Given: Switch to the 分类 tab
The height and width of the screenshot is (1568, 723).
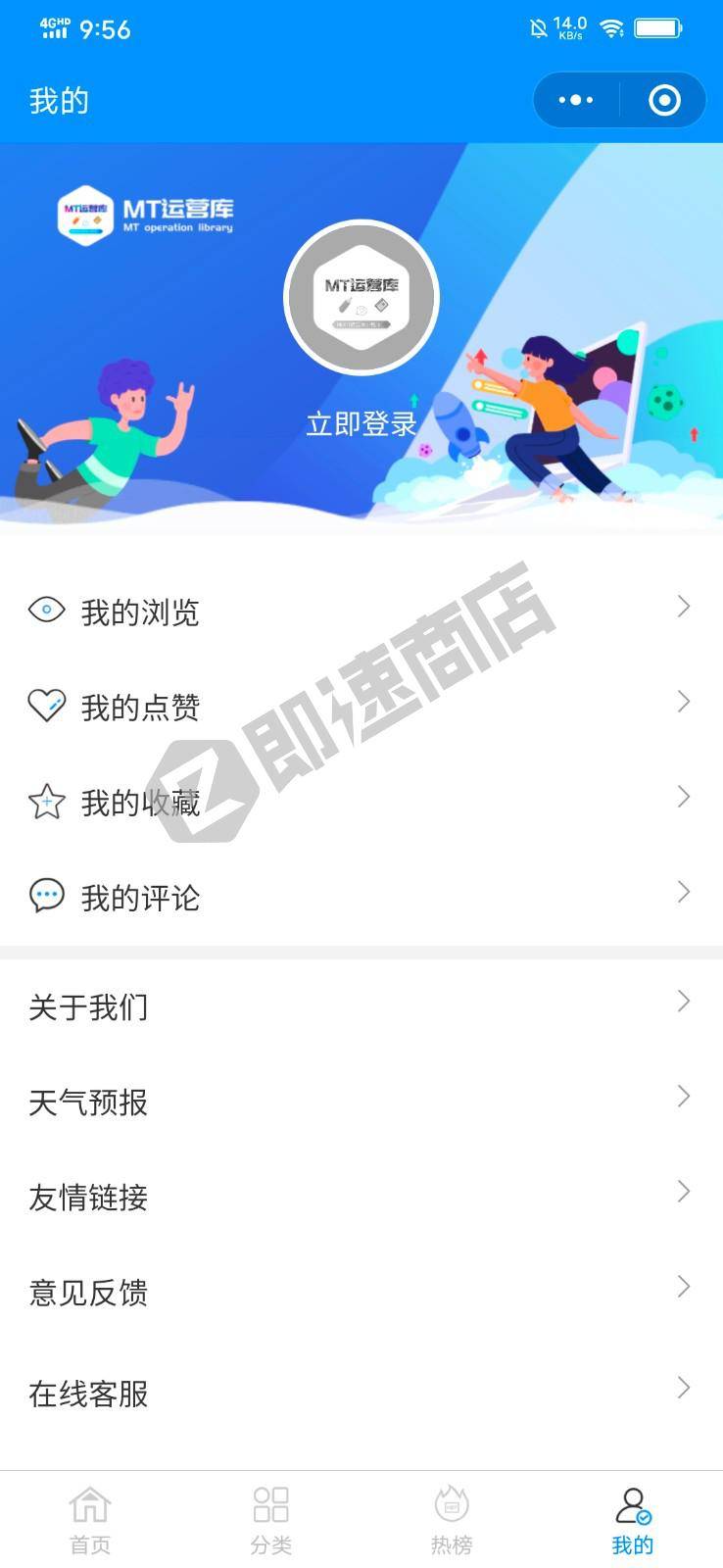Looking at the screenshot, I should pyautogui.click(x=270, y=1520).
